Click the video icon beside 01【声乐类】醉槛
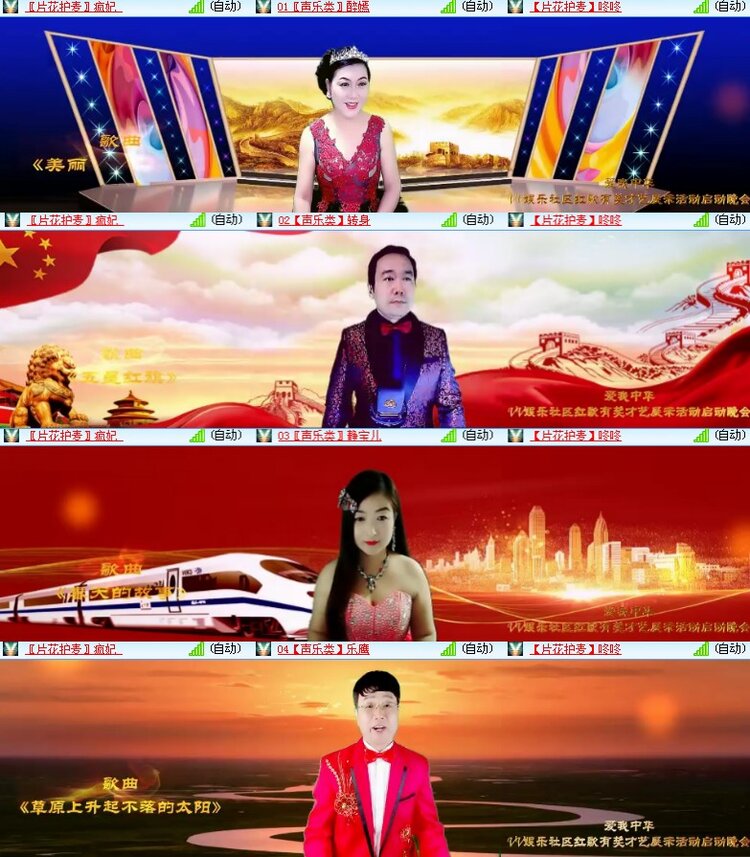This screenshot has width=750, height=857. point(262,8)
